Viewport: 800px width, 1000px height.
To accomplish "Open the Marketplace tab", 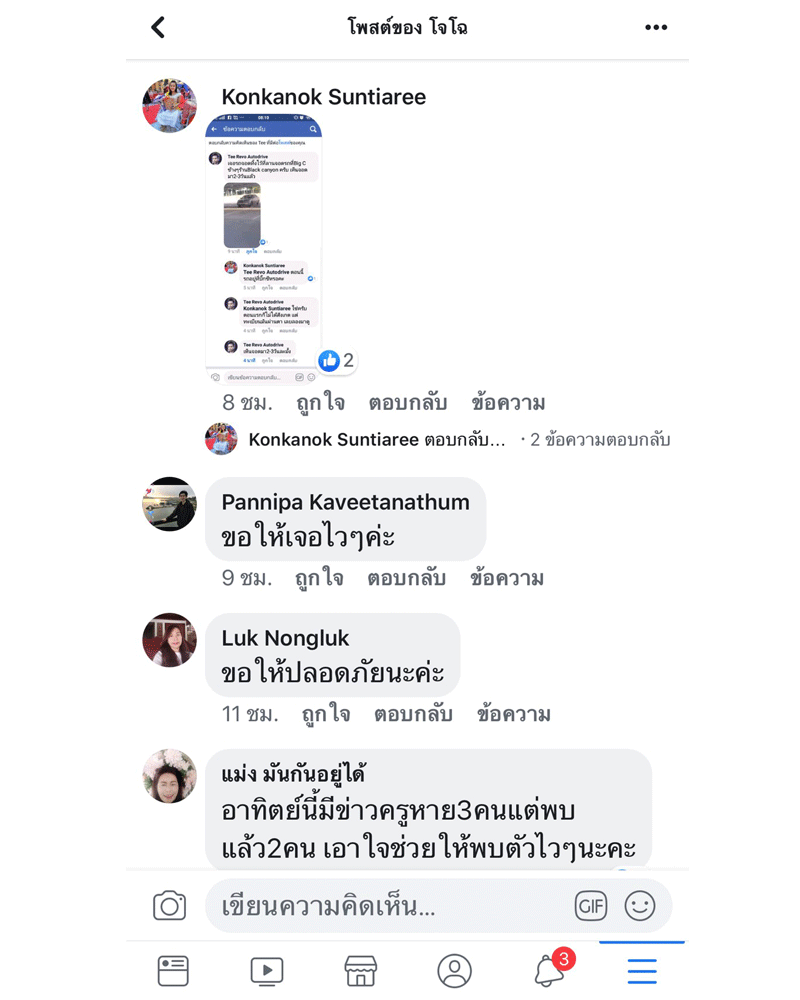I will pyautogui.click(x=360, y=970).
